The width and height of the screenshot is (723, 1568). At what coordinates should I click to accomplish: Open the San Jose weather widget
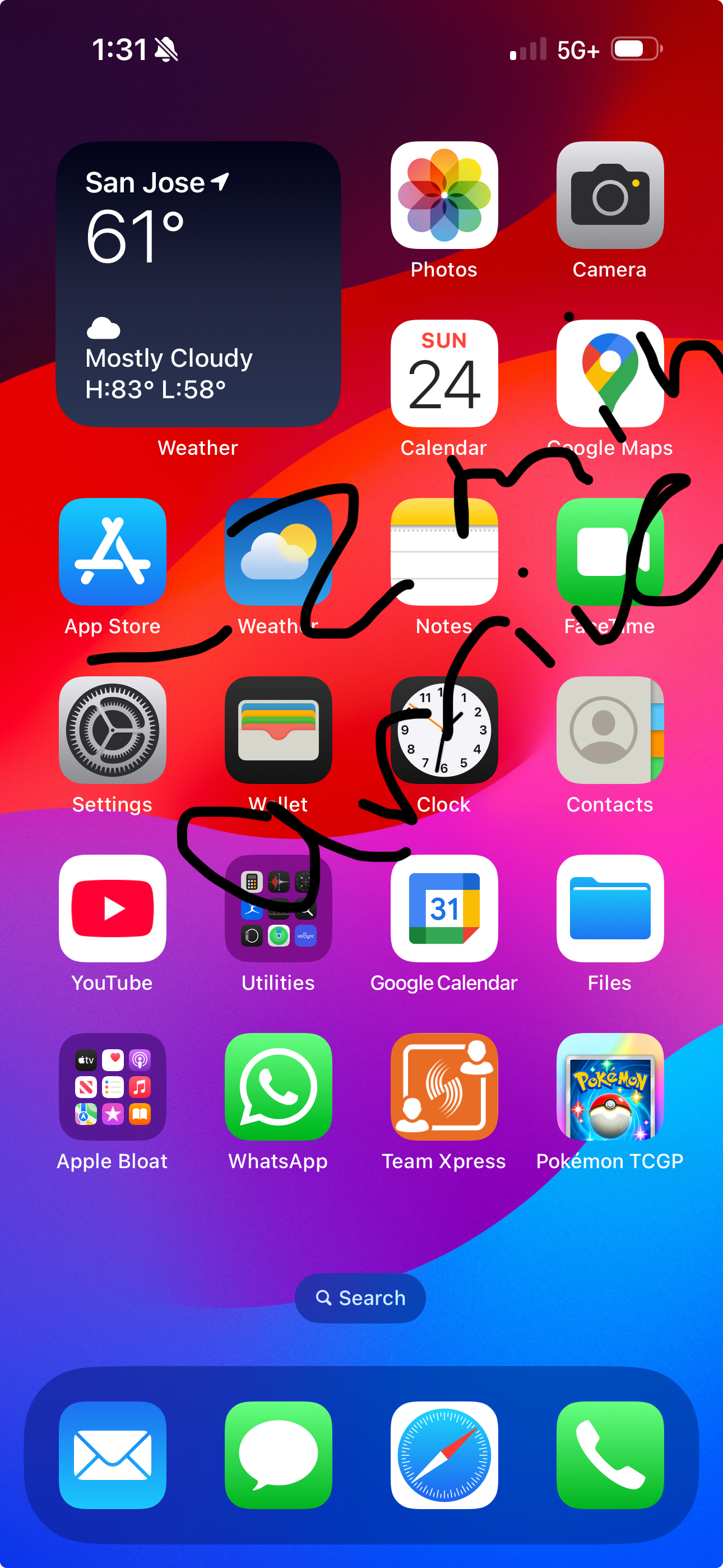198,284
